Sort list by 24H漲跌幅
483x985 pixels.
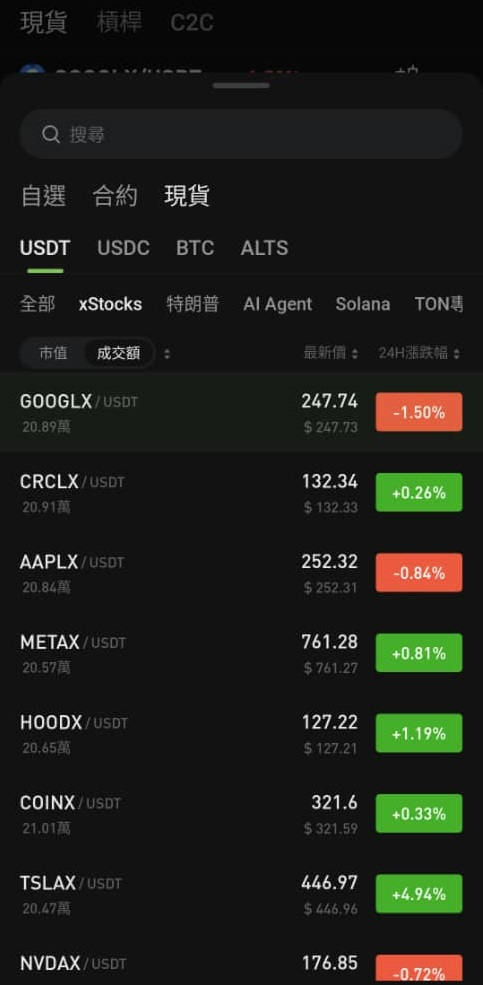[420, 353]
